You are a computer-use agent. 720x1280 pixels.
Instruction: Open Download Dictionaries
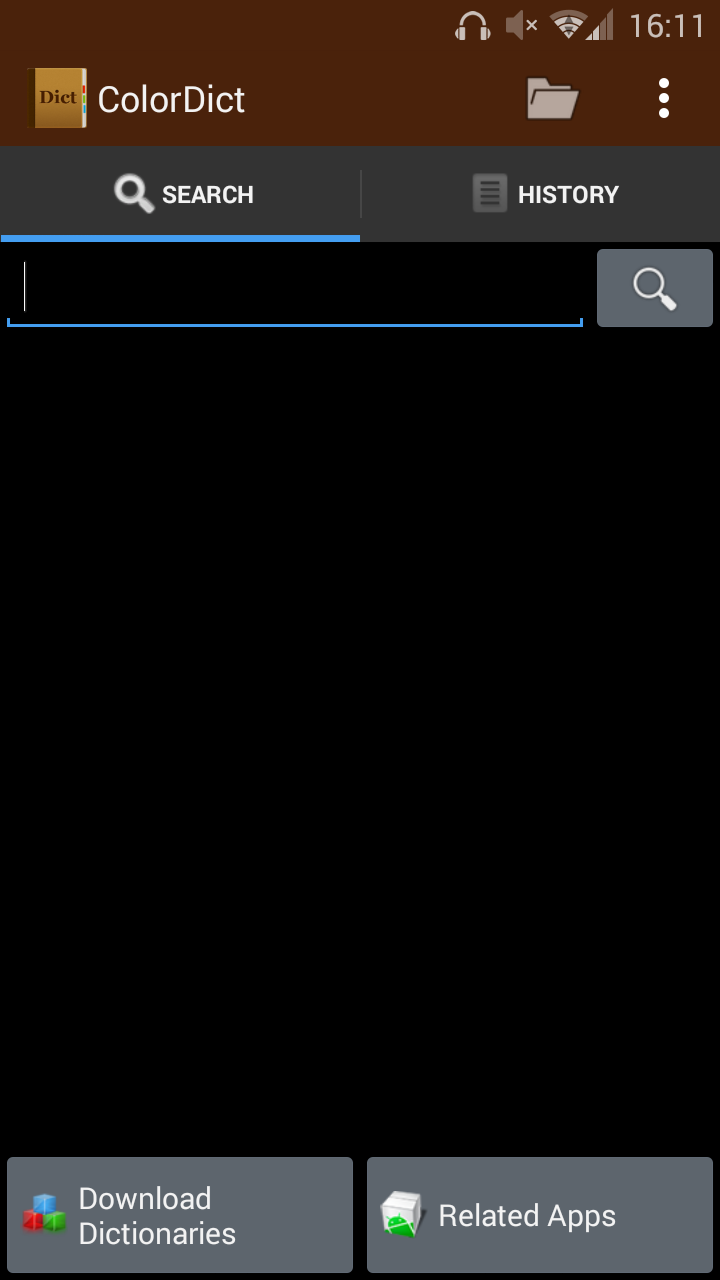(x=180, y=1215)
